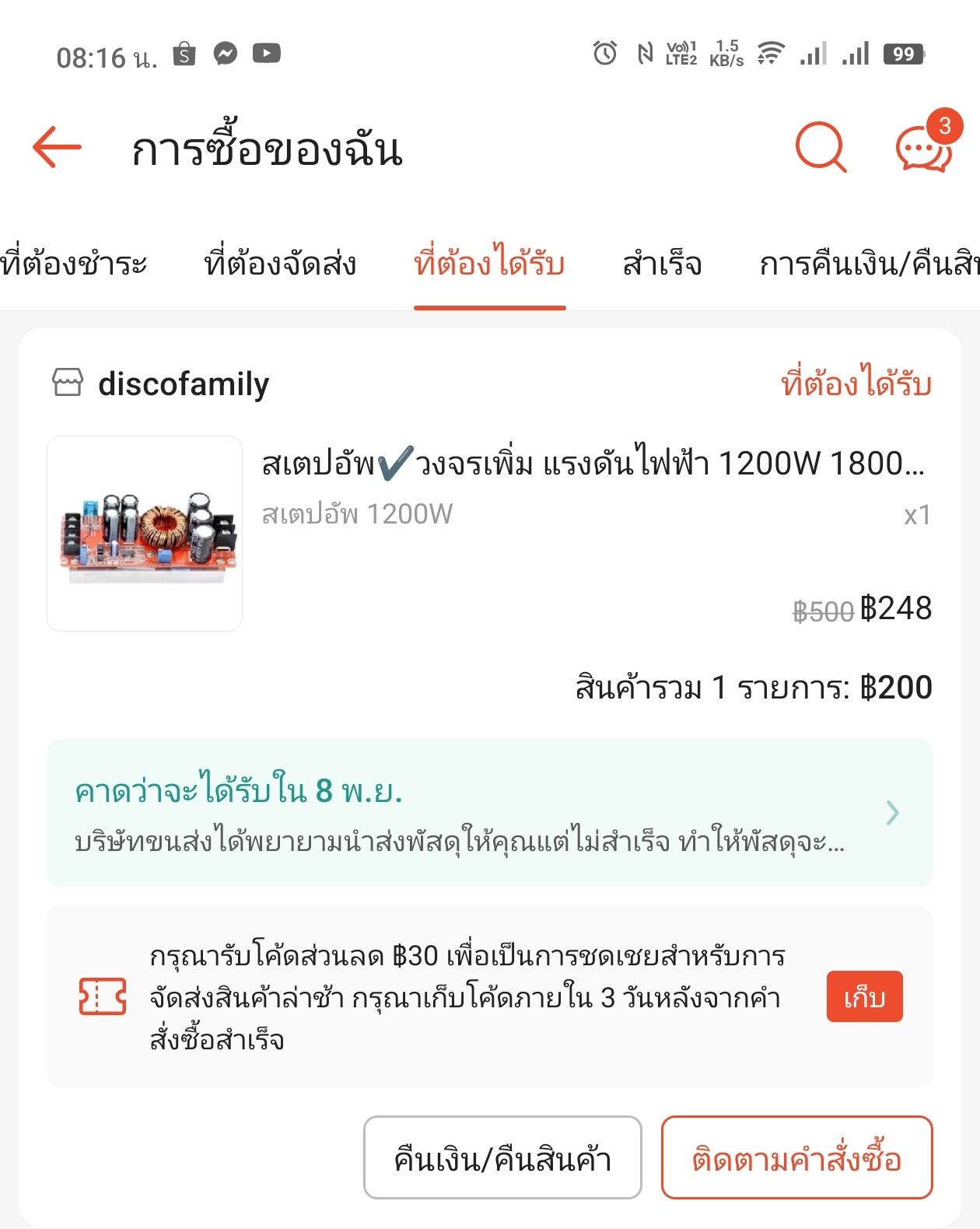Switch to the ที่ต้องชำระ tab
The width and height of the screenshot is (980, 1229).
74,264
